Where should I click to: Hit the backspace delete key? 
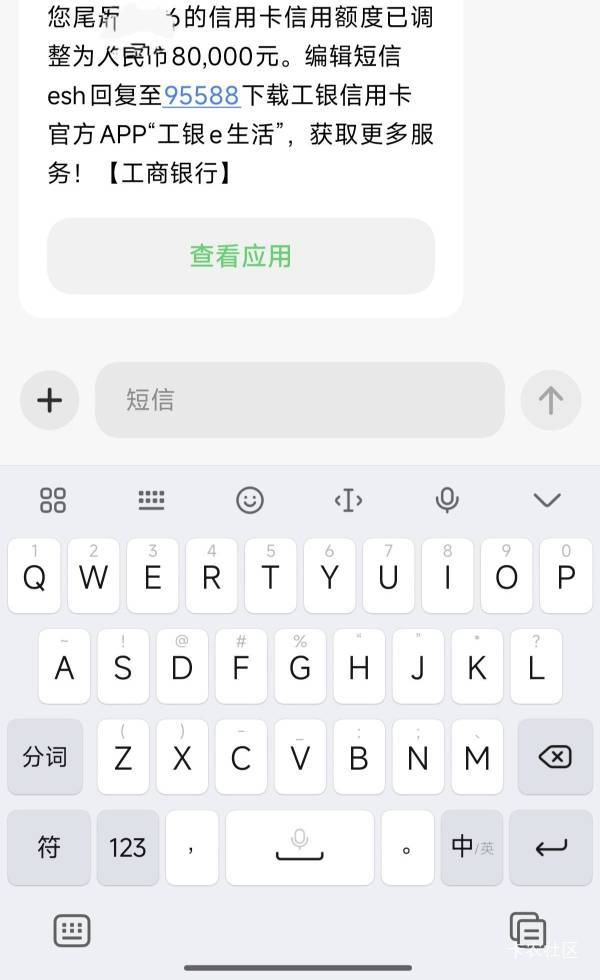(x=555, y=757)
